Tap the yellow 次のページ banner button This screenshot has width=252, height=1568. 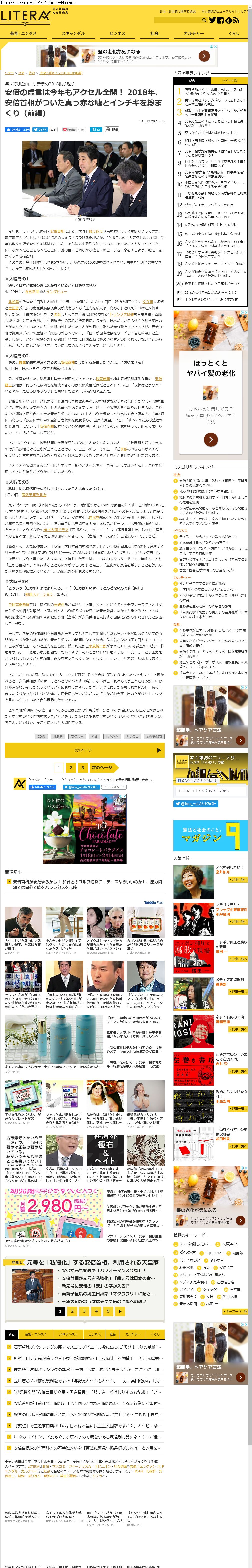tap(84, 750)
